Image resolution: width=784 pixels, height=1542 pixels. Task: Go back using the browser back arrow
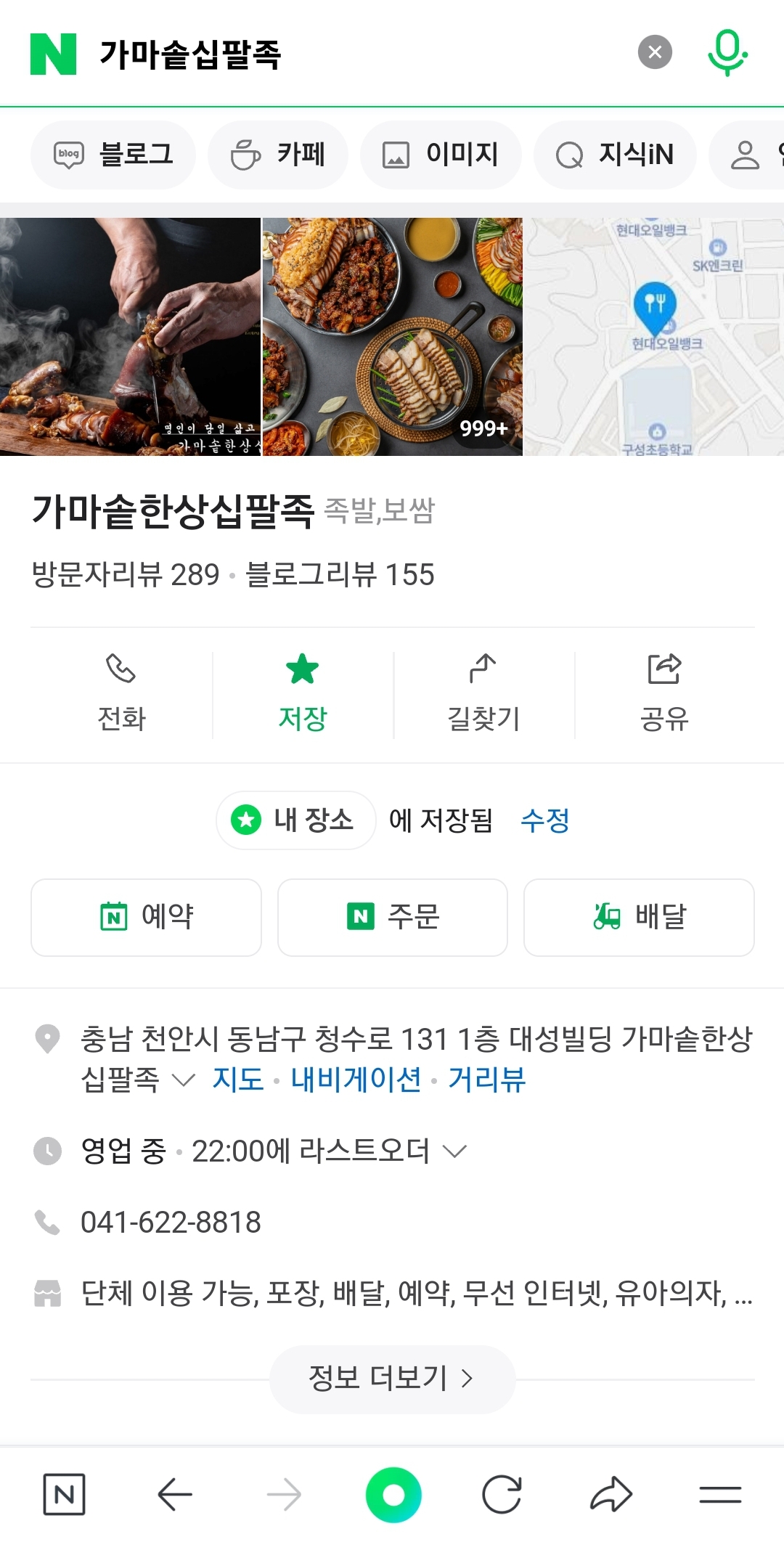coord(174,1494)
